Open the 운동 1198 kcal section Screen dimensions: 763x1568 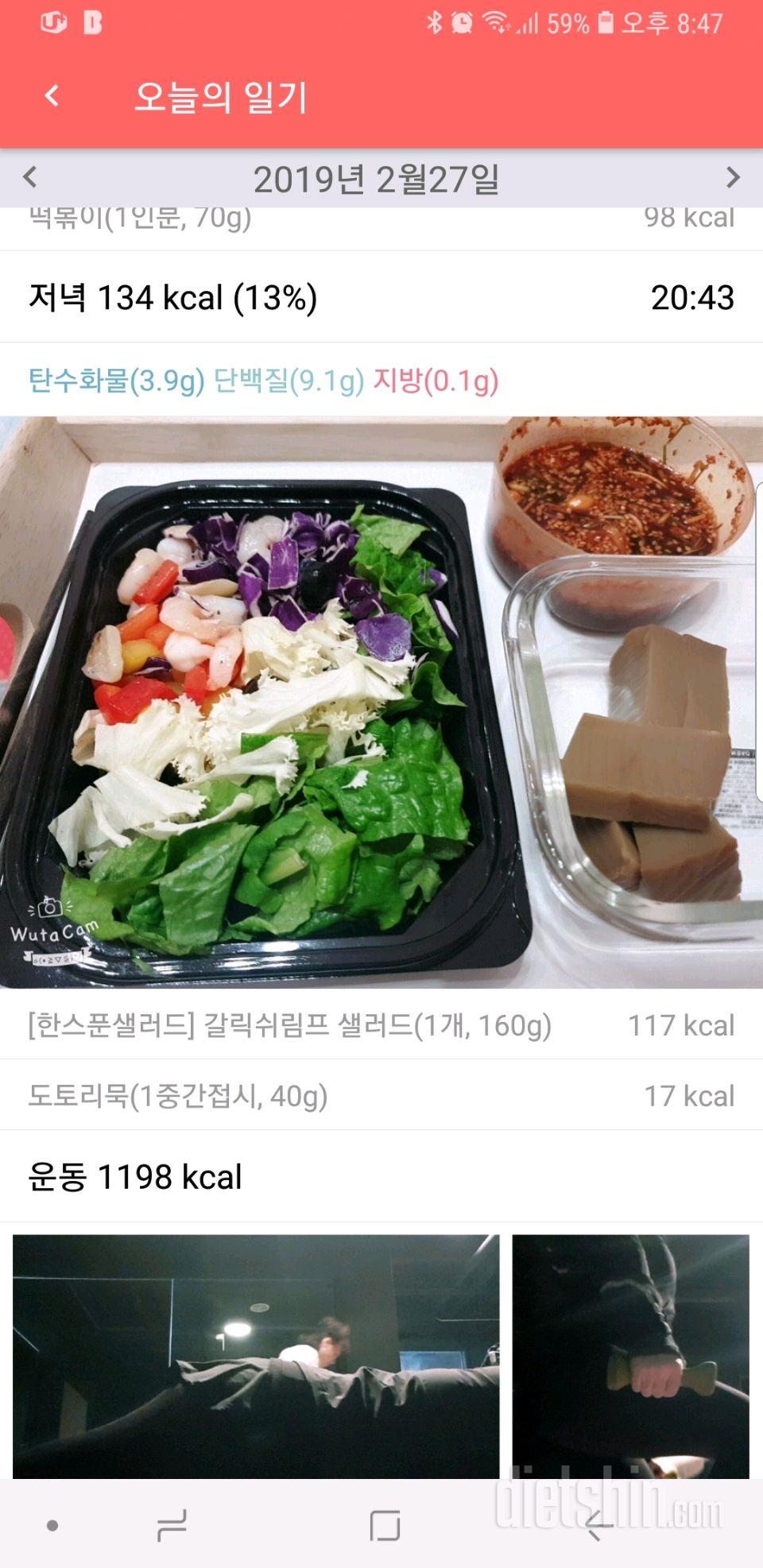coord(381,1177)
